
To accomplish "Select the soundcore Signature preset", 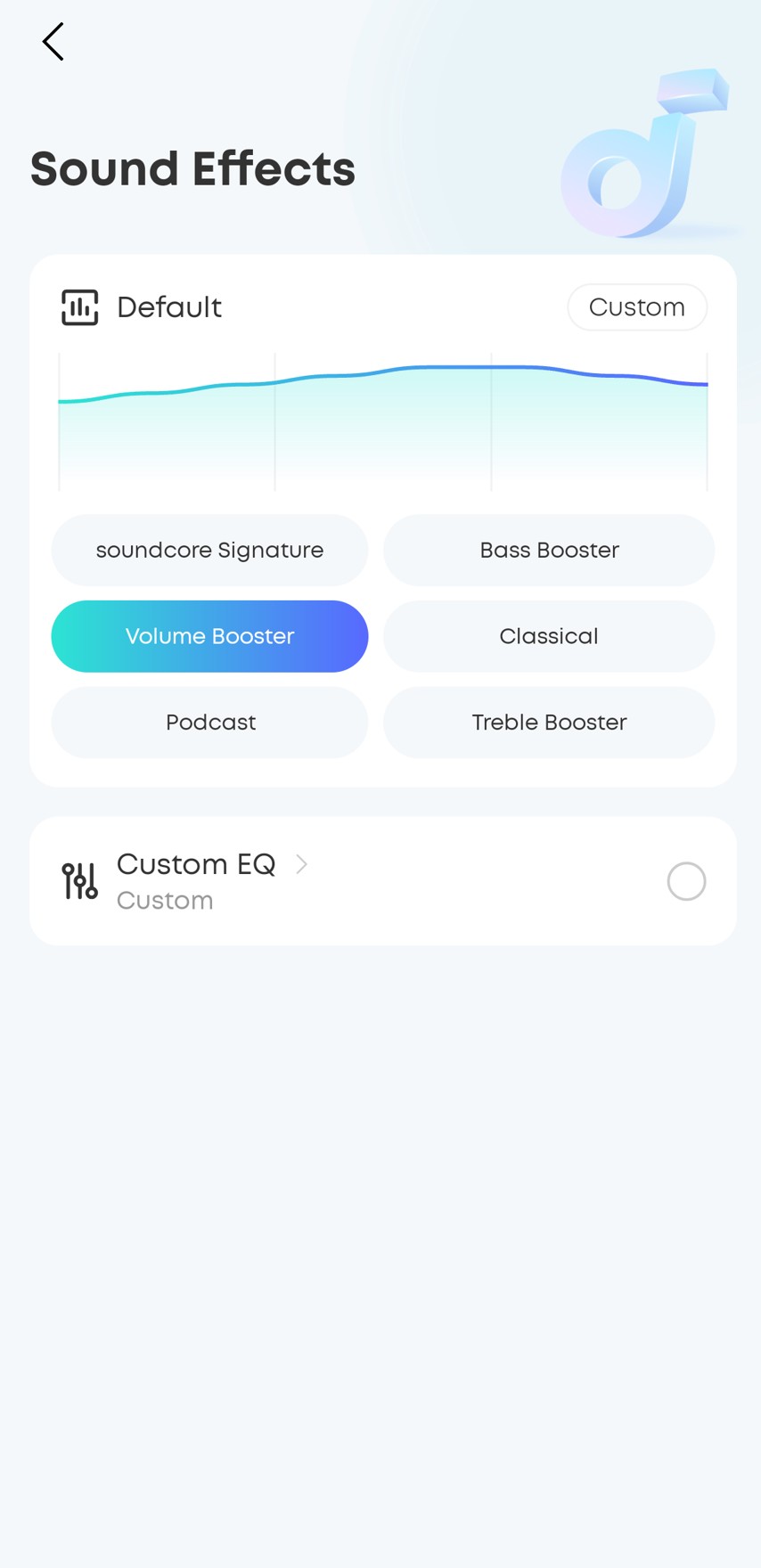I will (209, 550).
